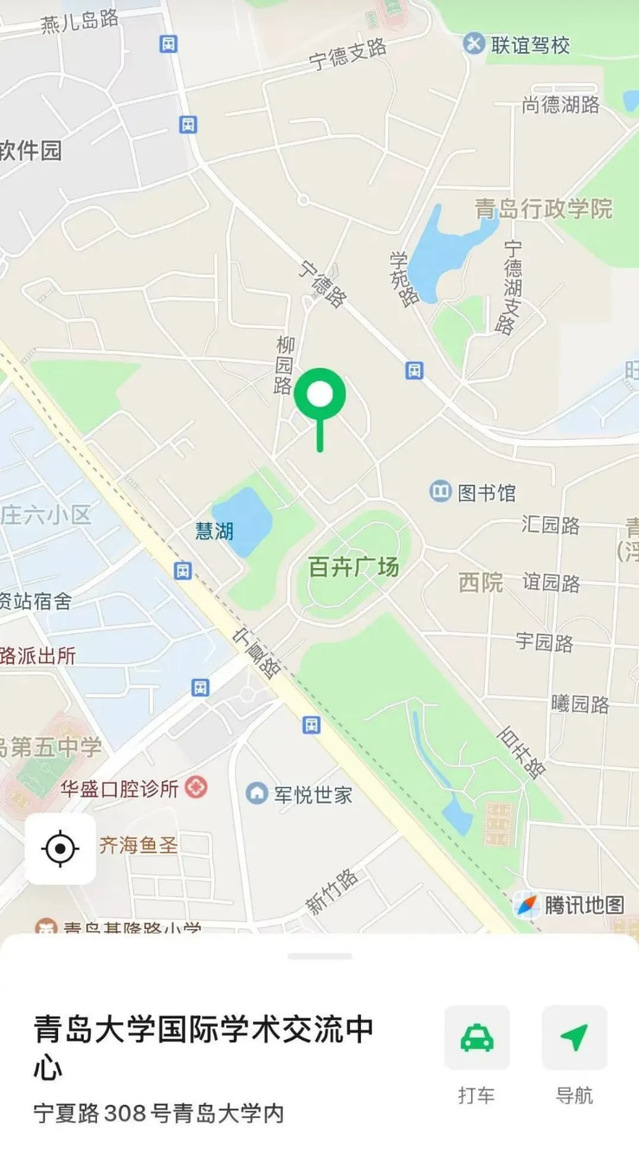Screen dimensions: 639x1163
Task: Recenter map on my current location
Action: (x=60, y=849)
